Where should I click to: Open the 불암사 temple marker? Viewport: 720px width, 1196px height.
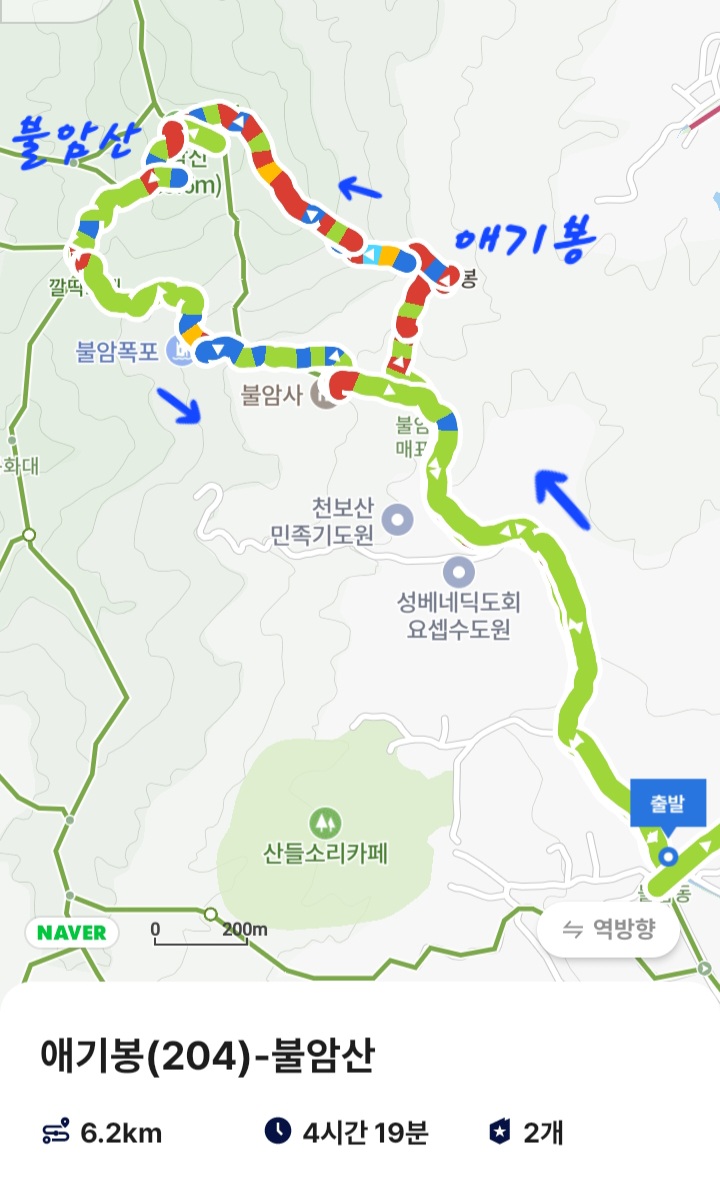point(326,394)
